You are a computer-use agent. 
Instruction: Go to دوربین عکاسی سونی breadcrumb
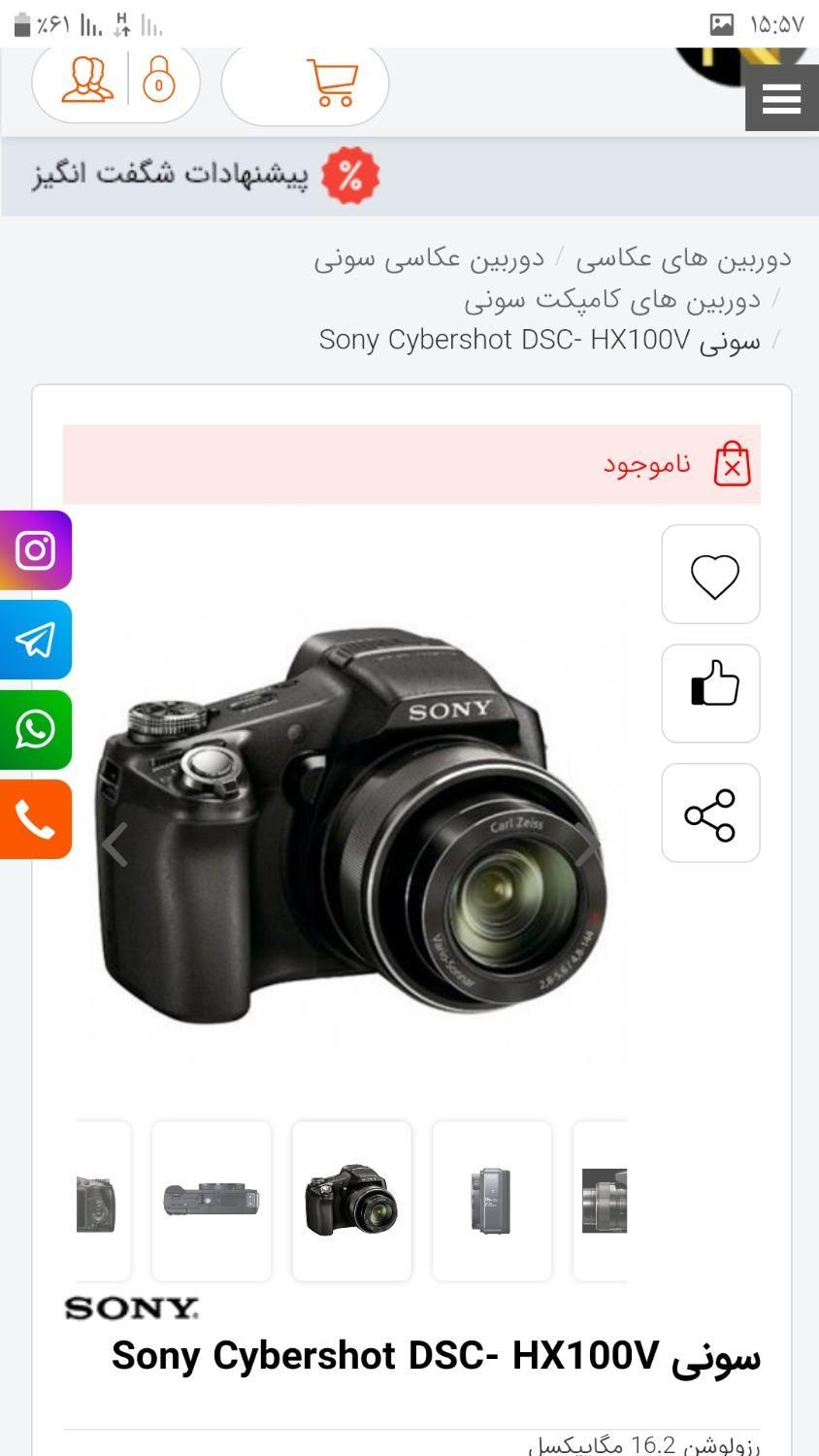[x=429, y=258]
